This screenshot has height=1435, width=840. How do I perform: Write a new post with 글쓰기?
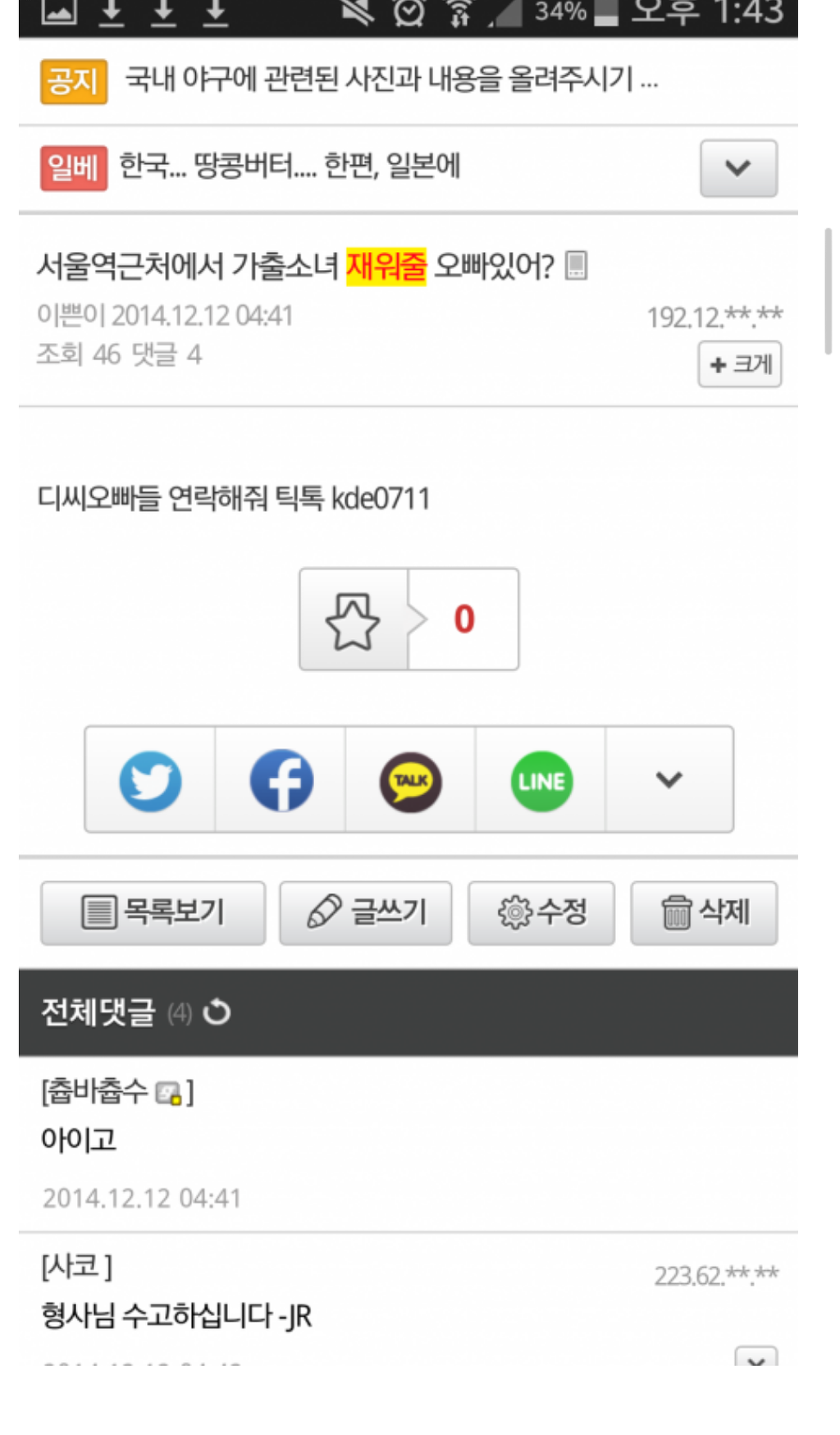[365, 912]
